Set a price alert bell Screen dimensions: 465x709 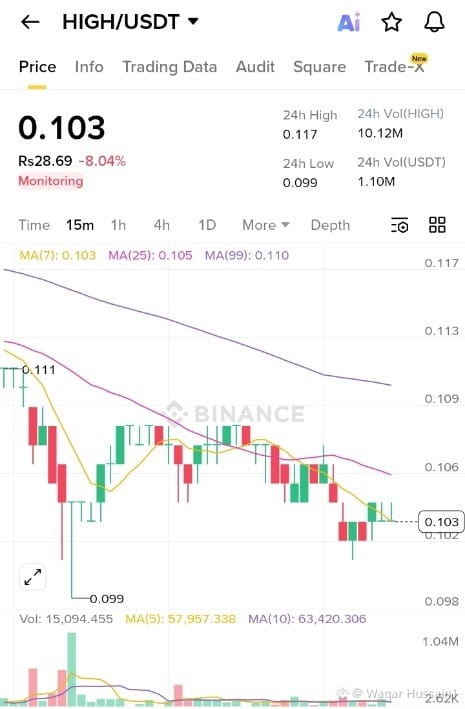pos(434,22)
